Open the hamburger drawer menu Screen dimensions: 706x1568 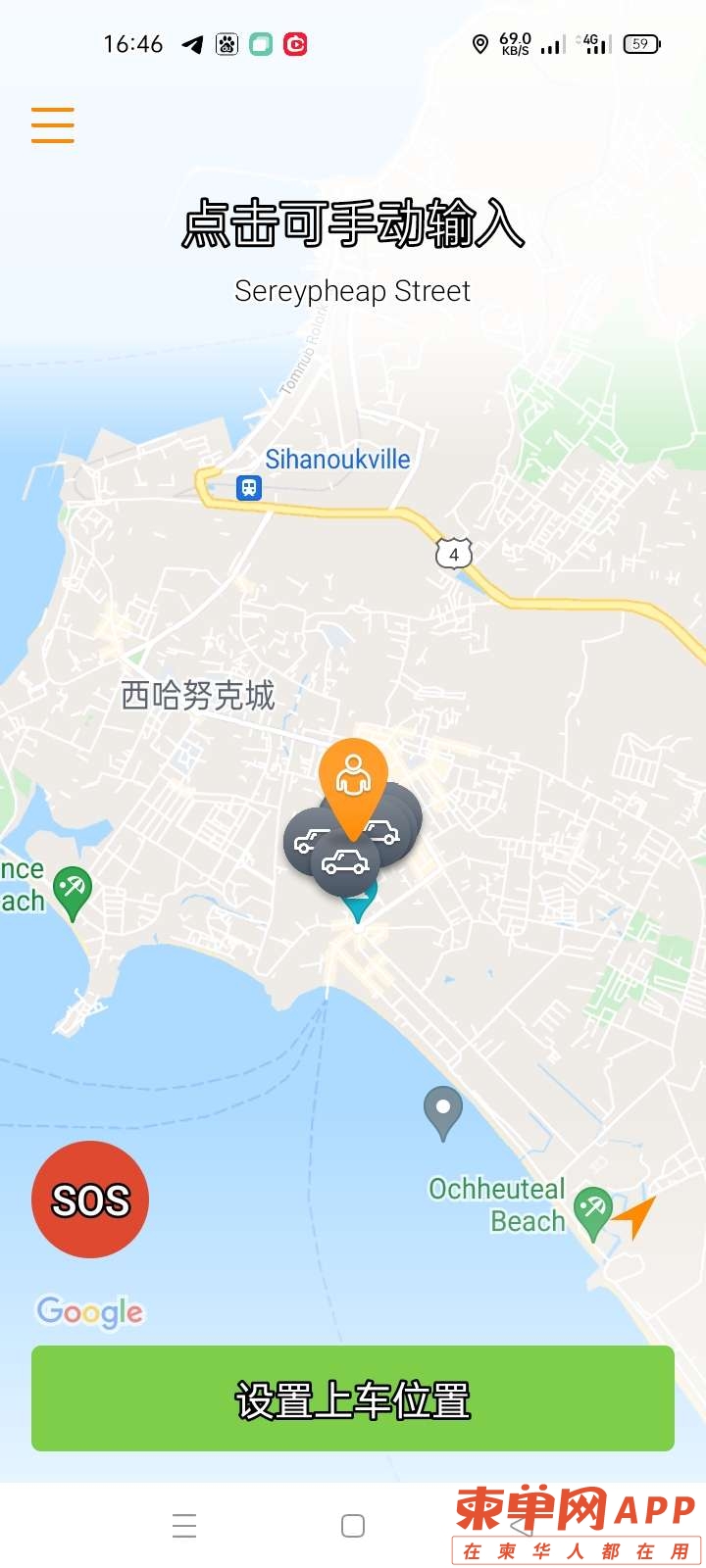[x=53, y=125]
